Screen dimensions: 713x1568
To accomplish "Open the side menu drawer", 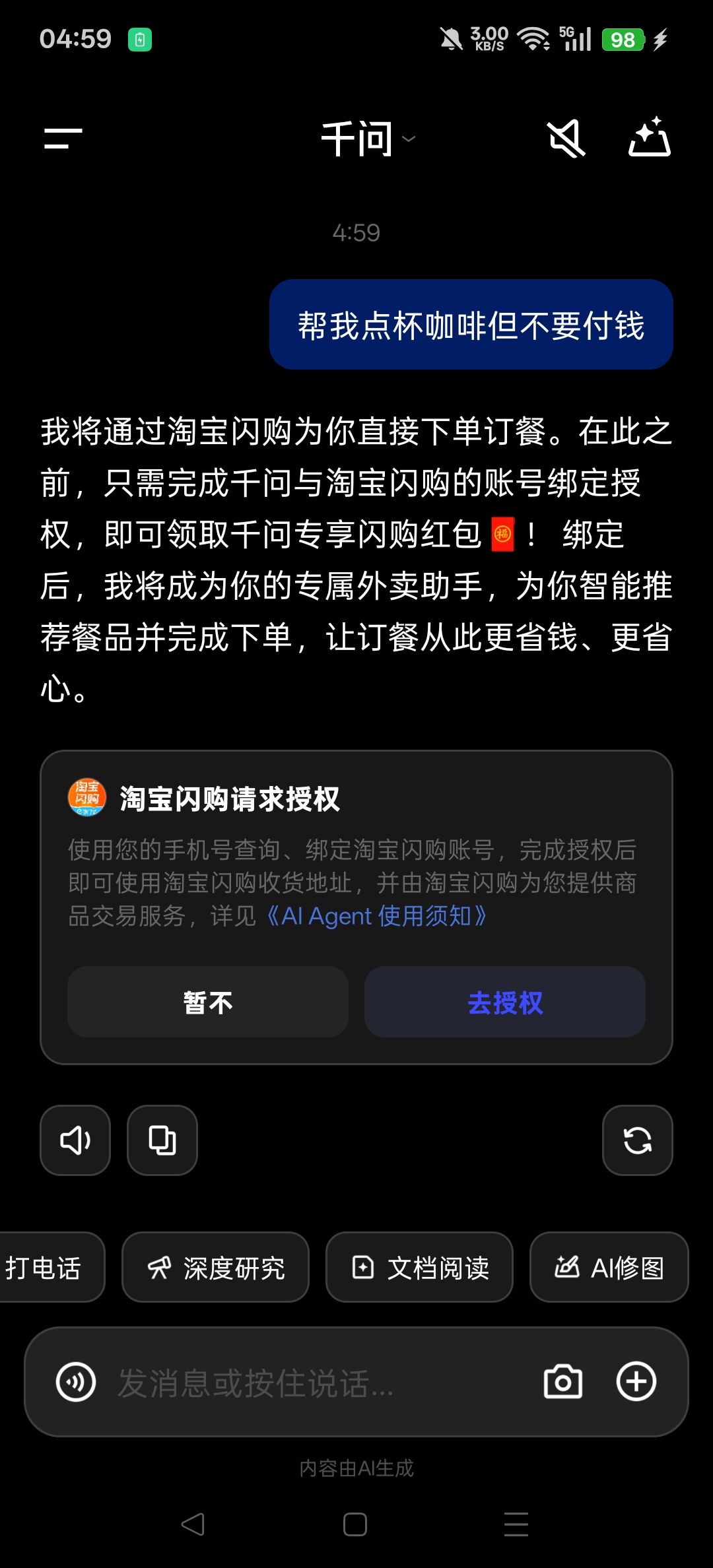I will (63, 139).
